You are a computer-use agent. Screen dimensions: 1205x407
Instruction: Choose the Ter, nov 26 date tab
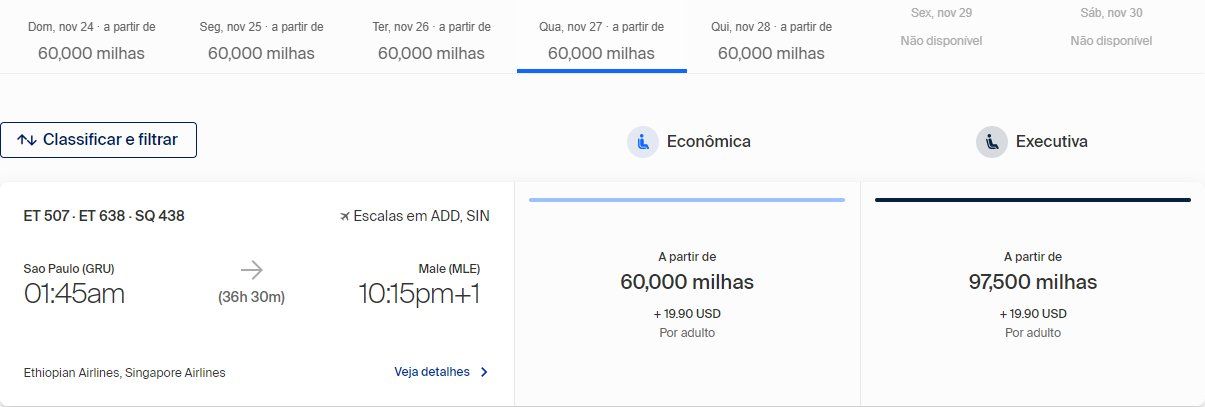[x=431, y=40]
